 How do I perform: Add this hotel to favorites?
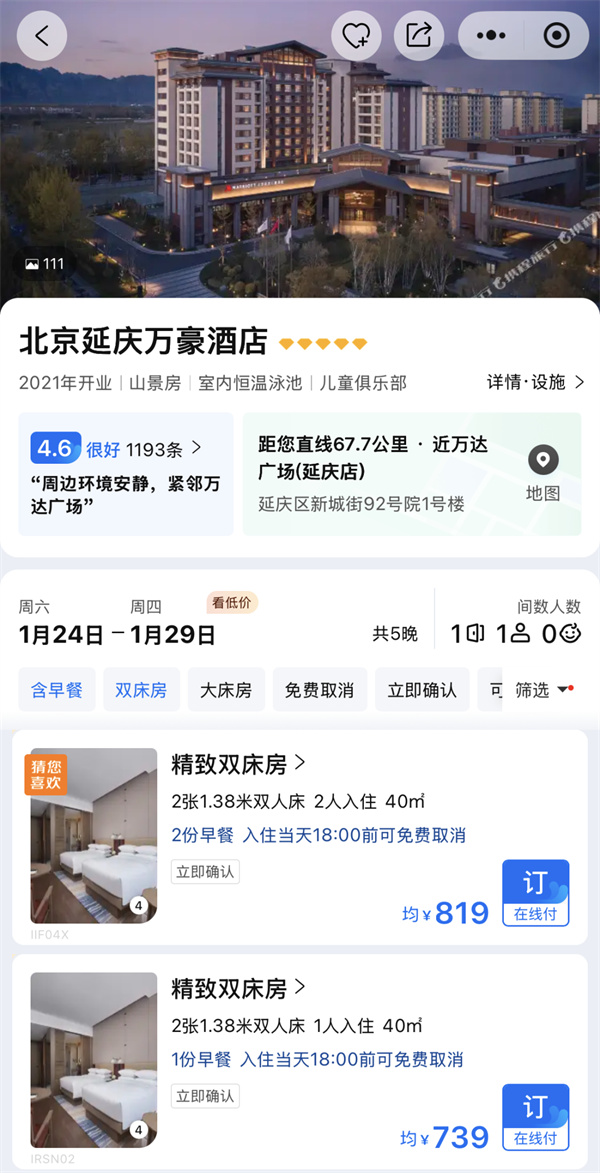[x=356, y=36]
